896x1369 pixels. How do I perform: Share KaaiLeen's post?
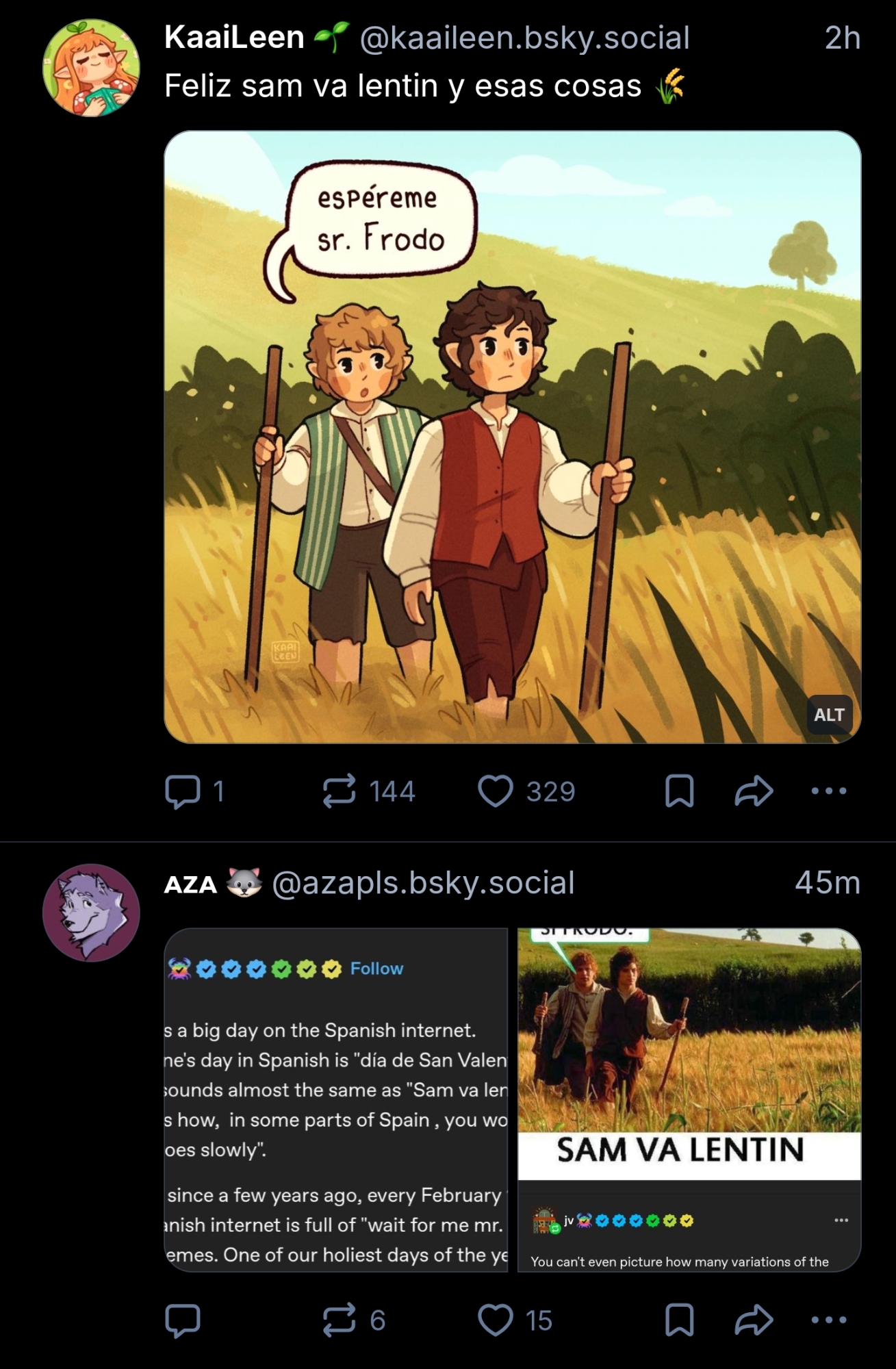click(x=754, y=791)
